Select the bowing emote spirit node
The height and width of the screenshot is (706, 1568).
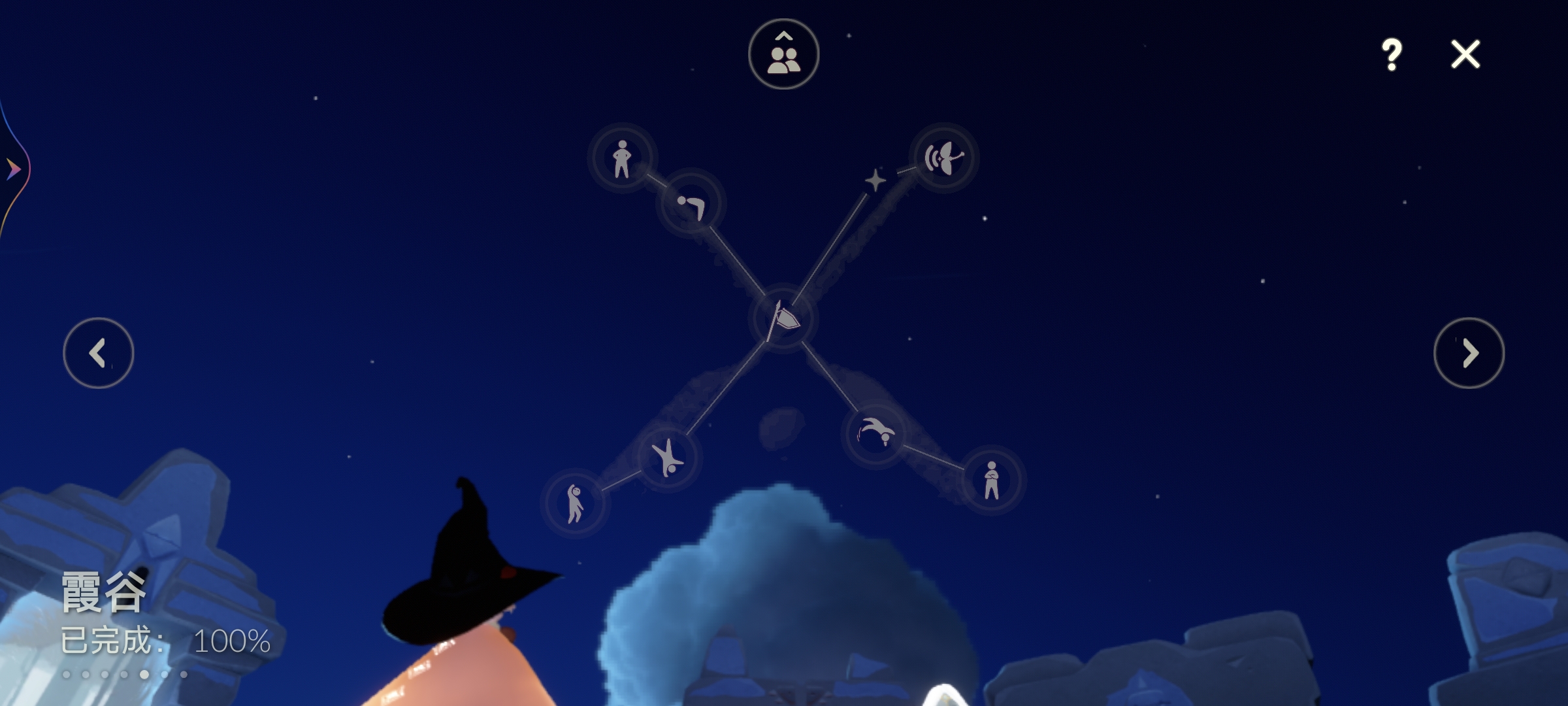pyautogui.click(x=691, y=203)
